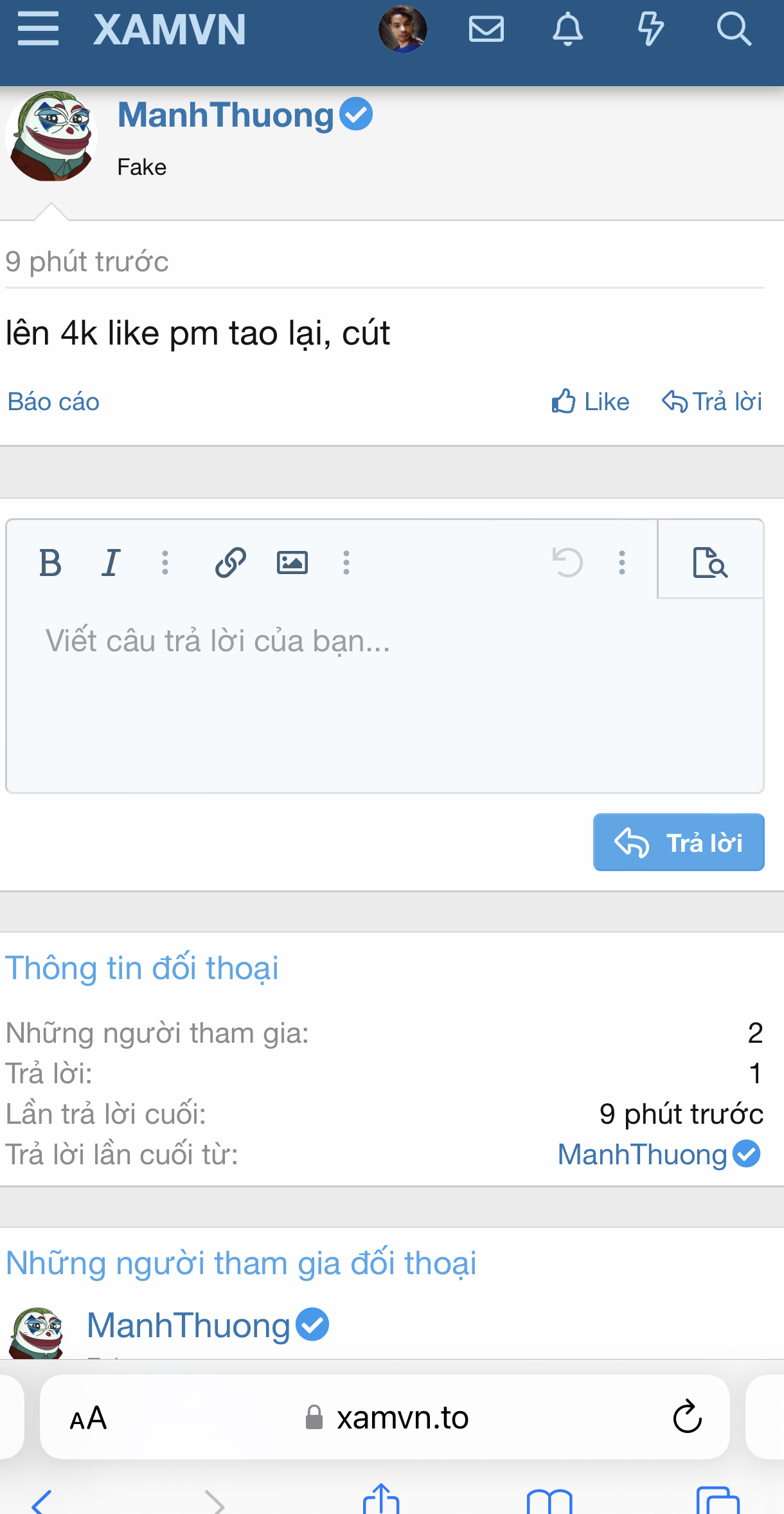Like ManhThuong's message
The image size is (784, 1514).
click(591, 402)
